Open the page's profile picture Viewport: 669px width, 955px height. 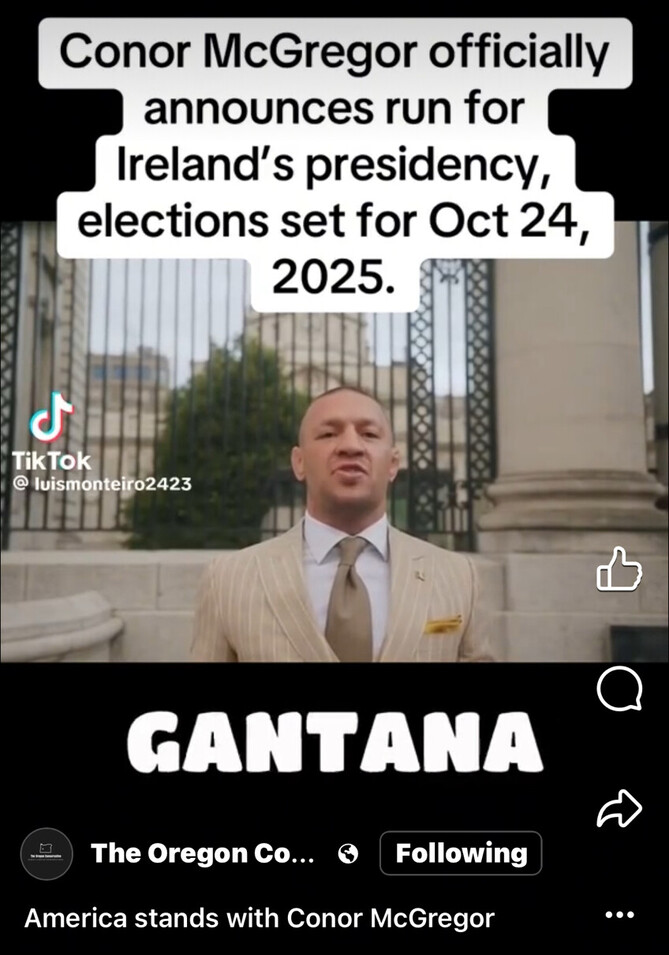click(47, 854)
